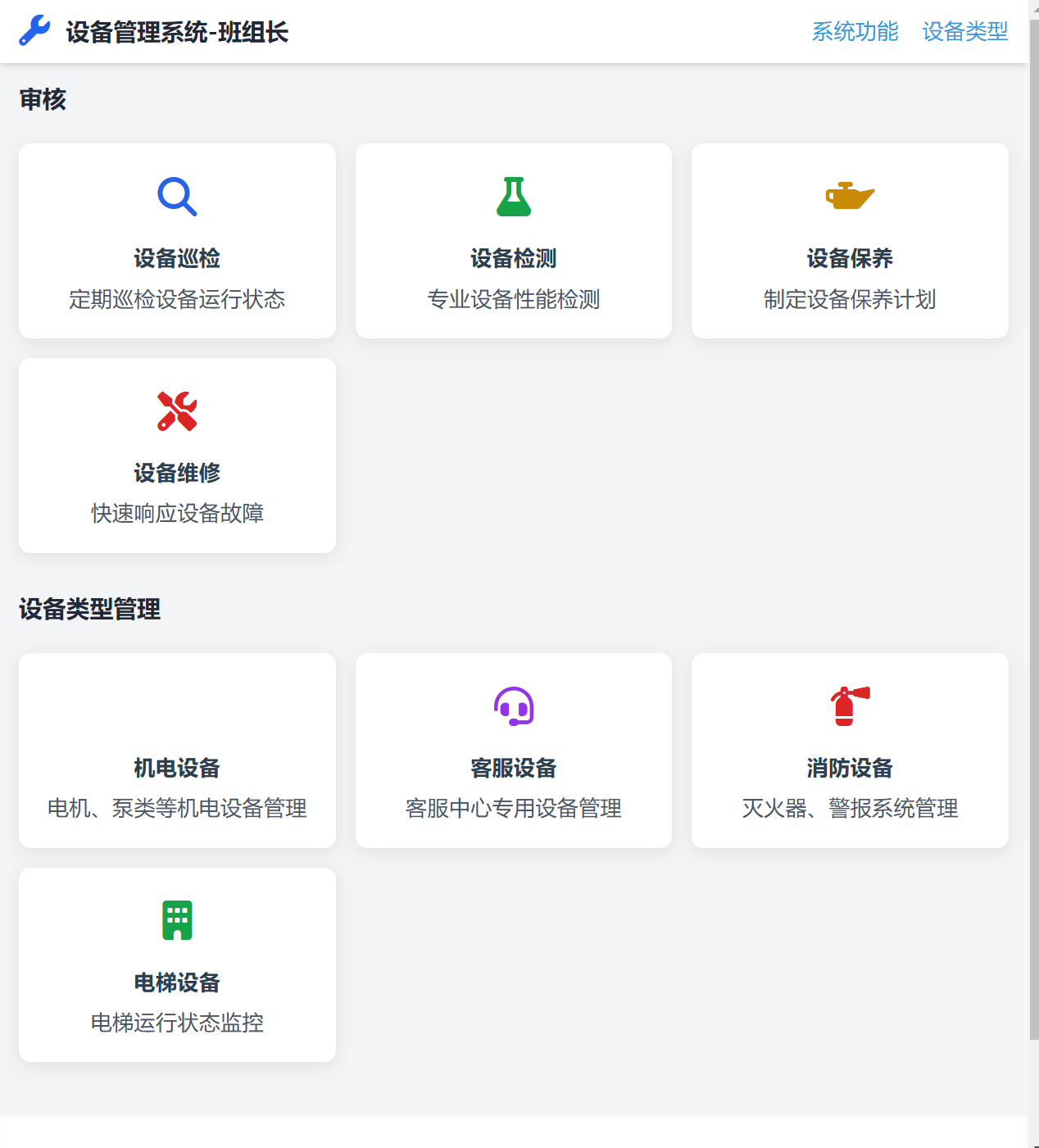This screenshot has width=1039, height=1148.
Task: Go to 设备类型 header link
Action: 964,32
